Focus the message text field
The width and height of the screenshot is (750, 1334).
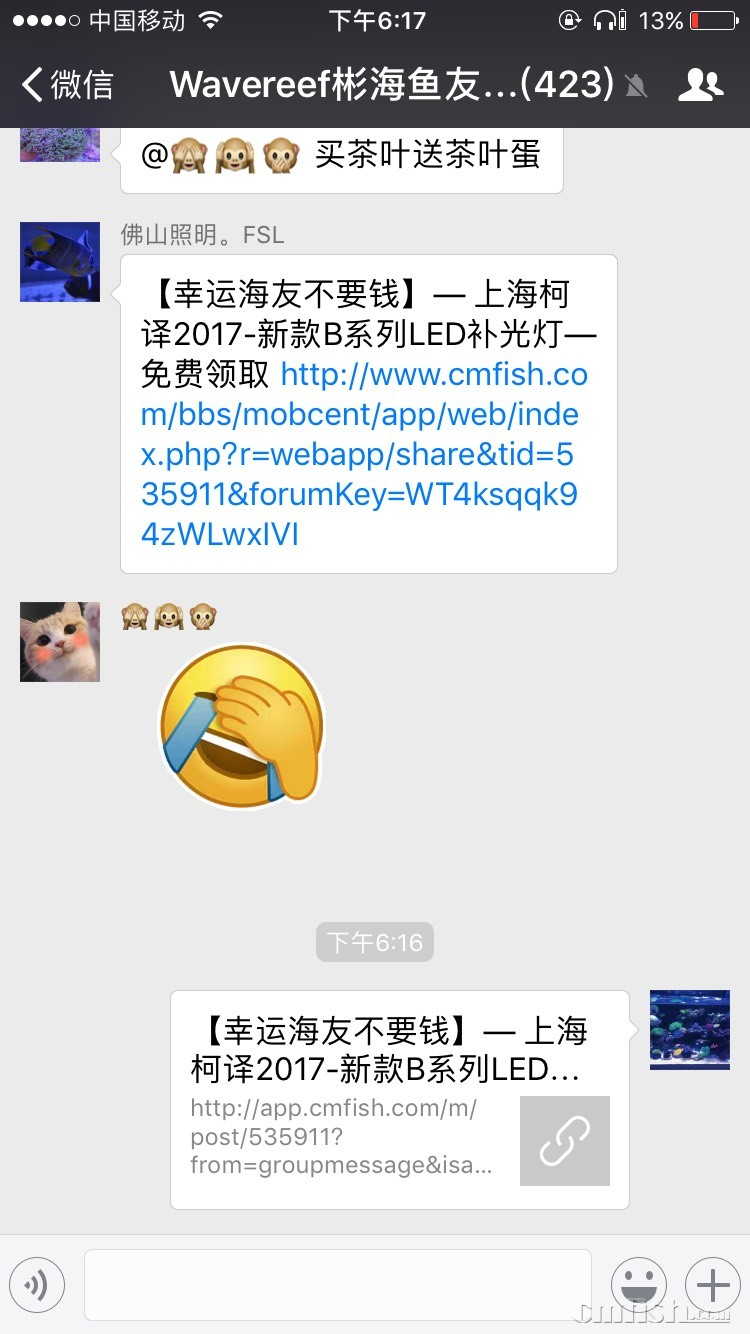[338, 1285]
